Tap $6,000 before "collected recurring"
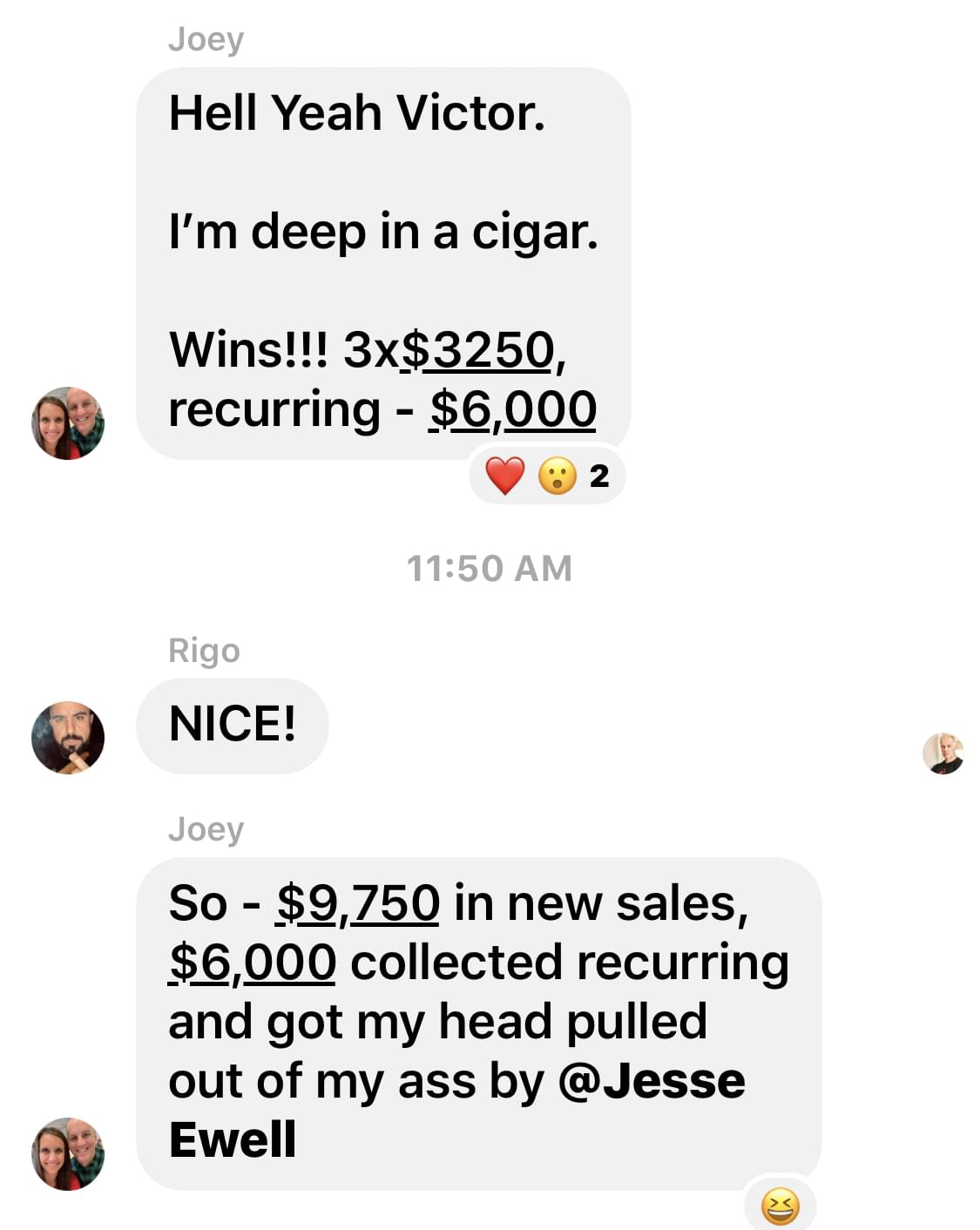This screenshot has height=1230, width=980. coord(253,963)
